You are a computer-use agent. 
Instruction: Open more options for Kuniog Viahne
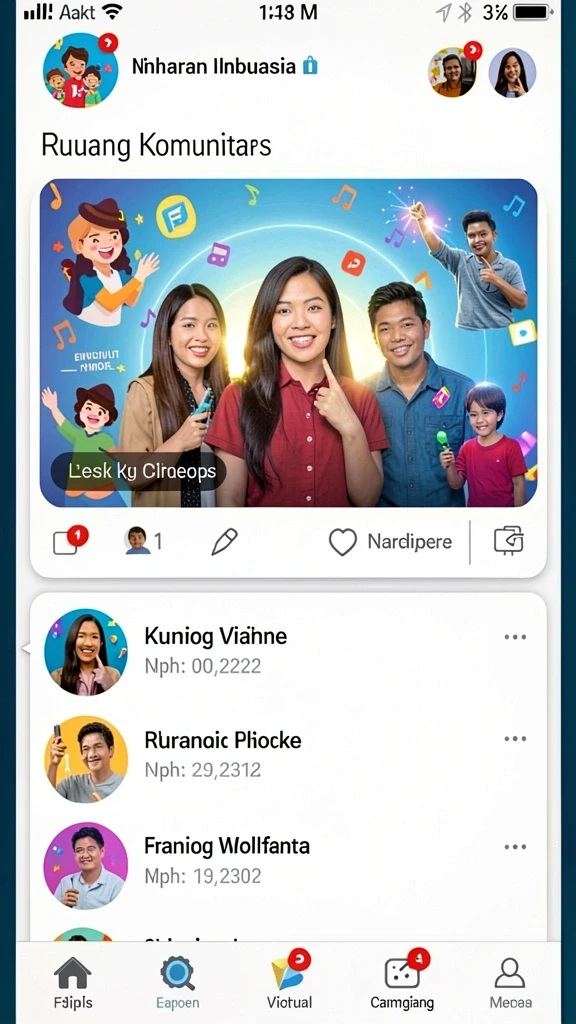[x=515, y=637]
